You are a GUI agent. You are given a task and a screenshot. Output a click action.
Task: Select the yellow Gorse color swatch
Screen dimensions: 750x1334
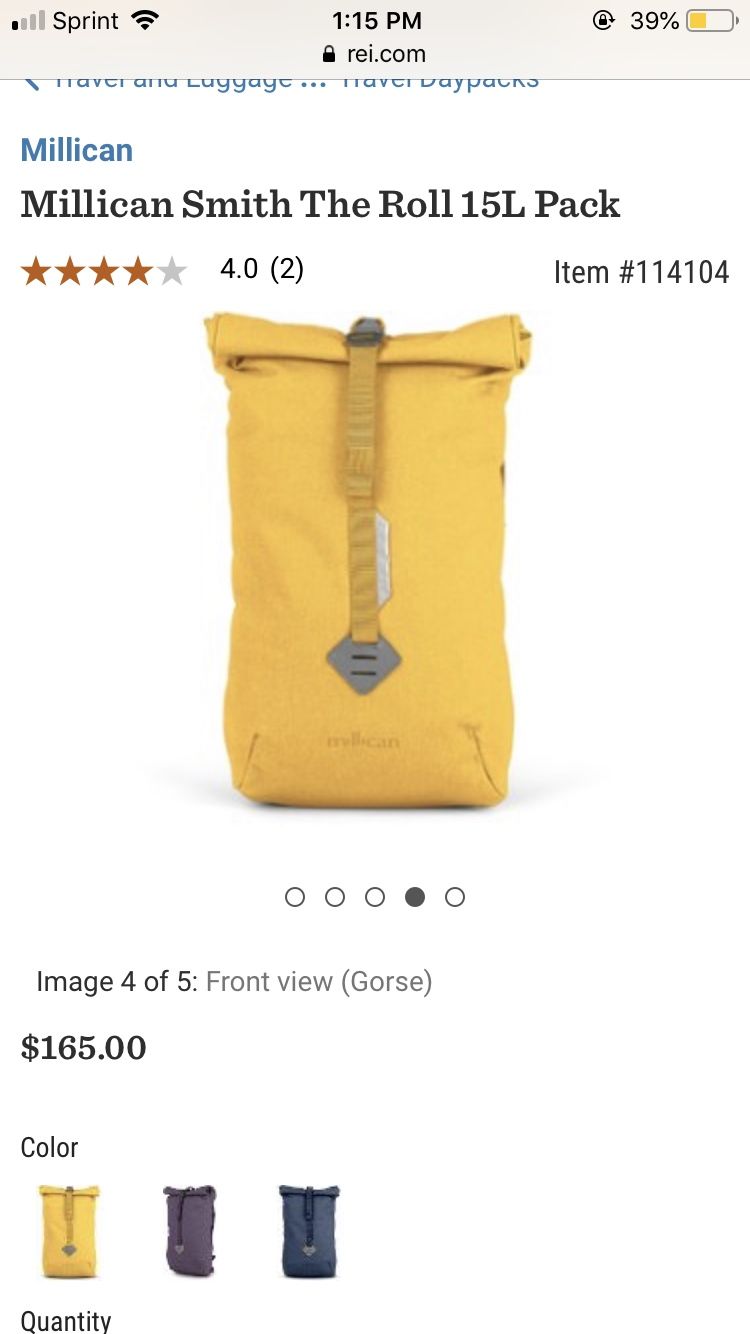(69, 1231)
